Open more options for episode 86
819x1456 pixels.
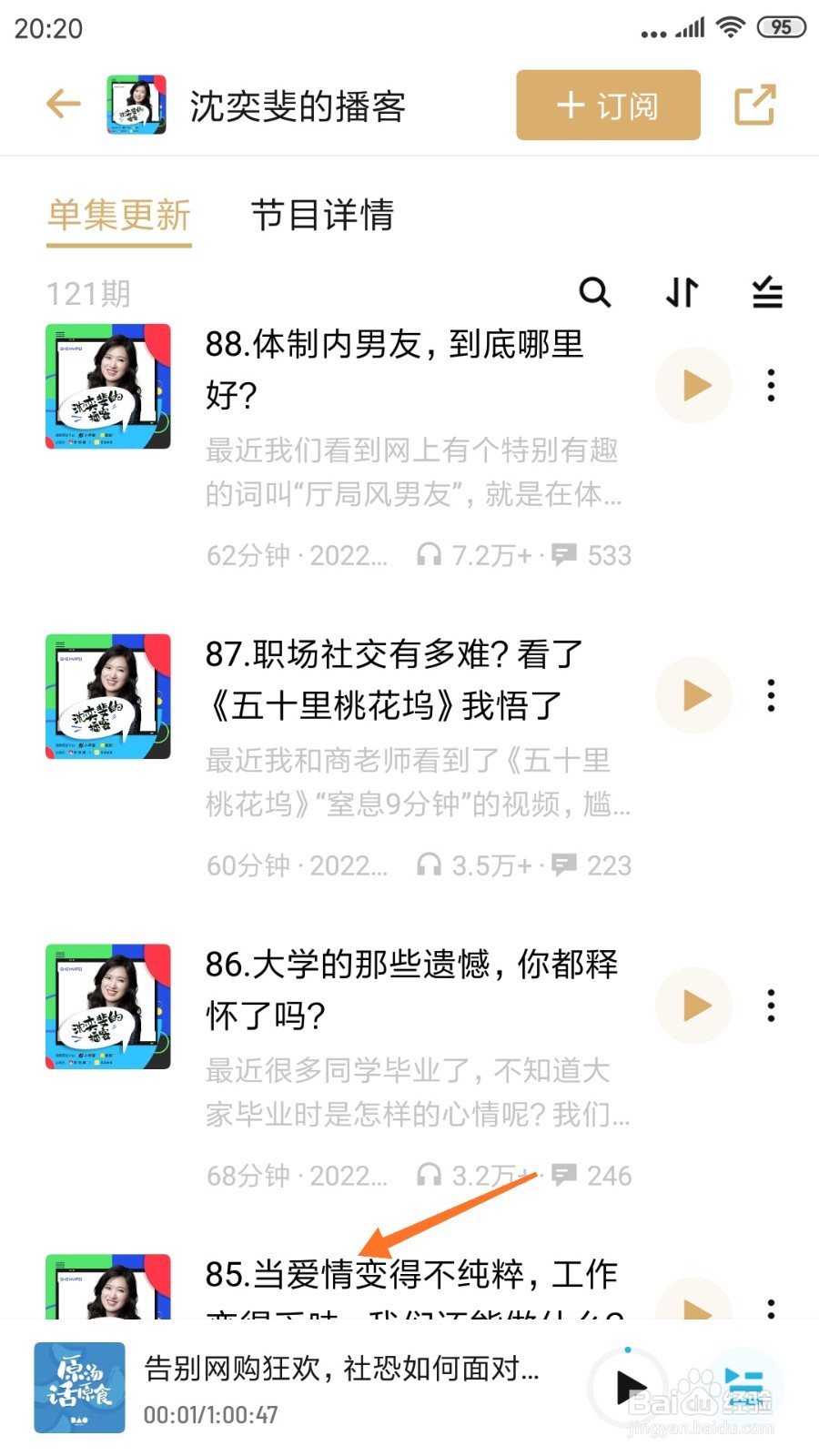coord(771,1006)
